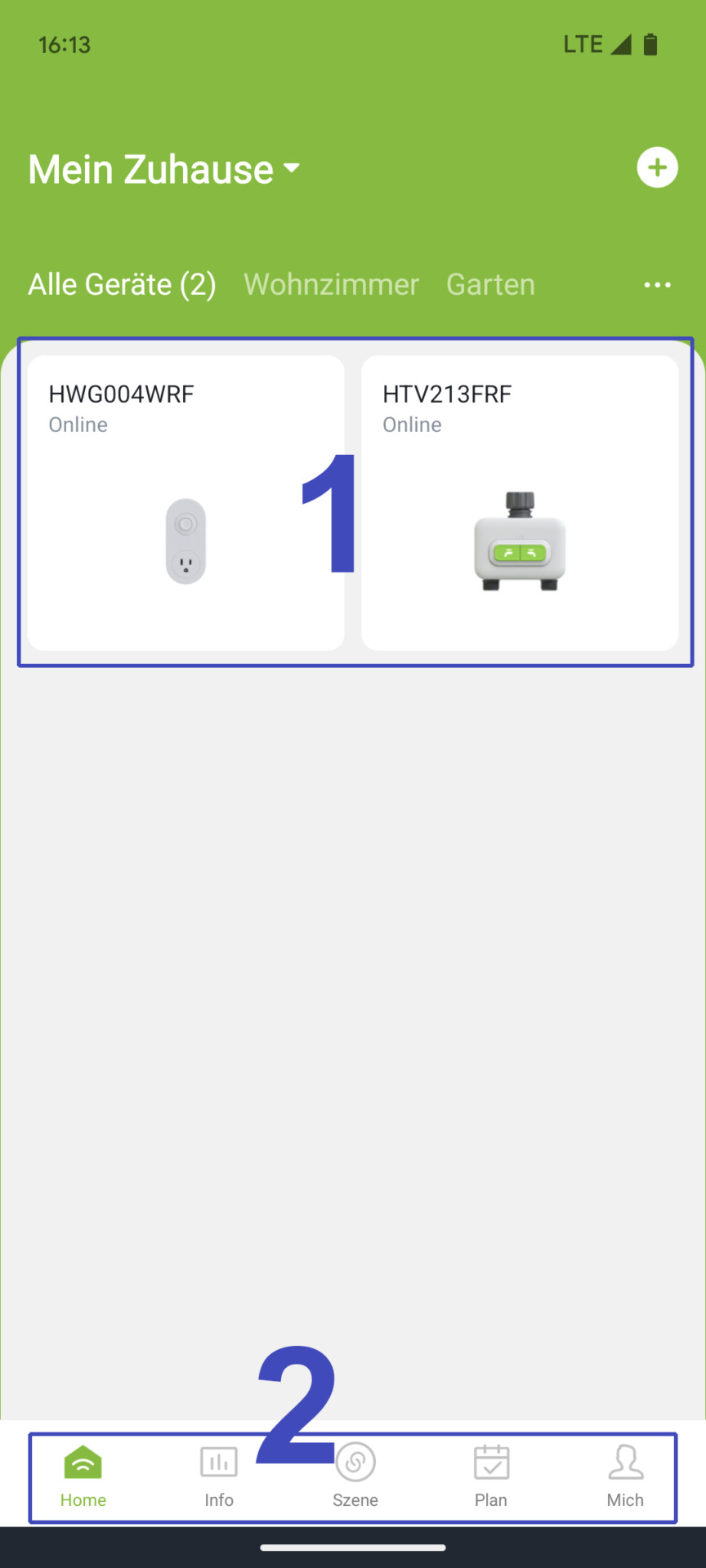Open the HTV213FRF device card
The width and height of the screenshot is (706, 1568).
tap(520, 502)
